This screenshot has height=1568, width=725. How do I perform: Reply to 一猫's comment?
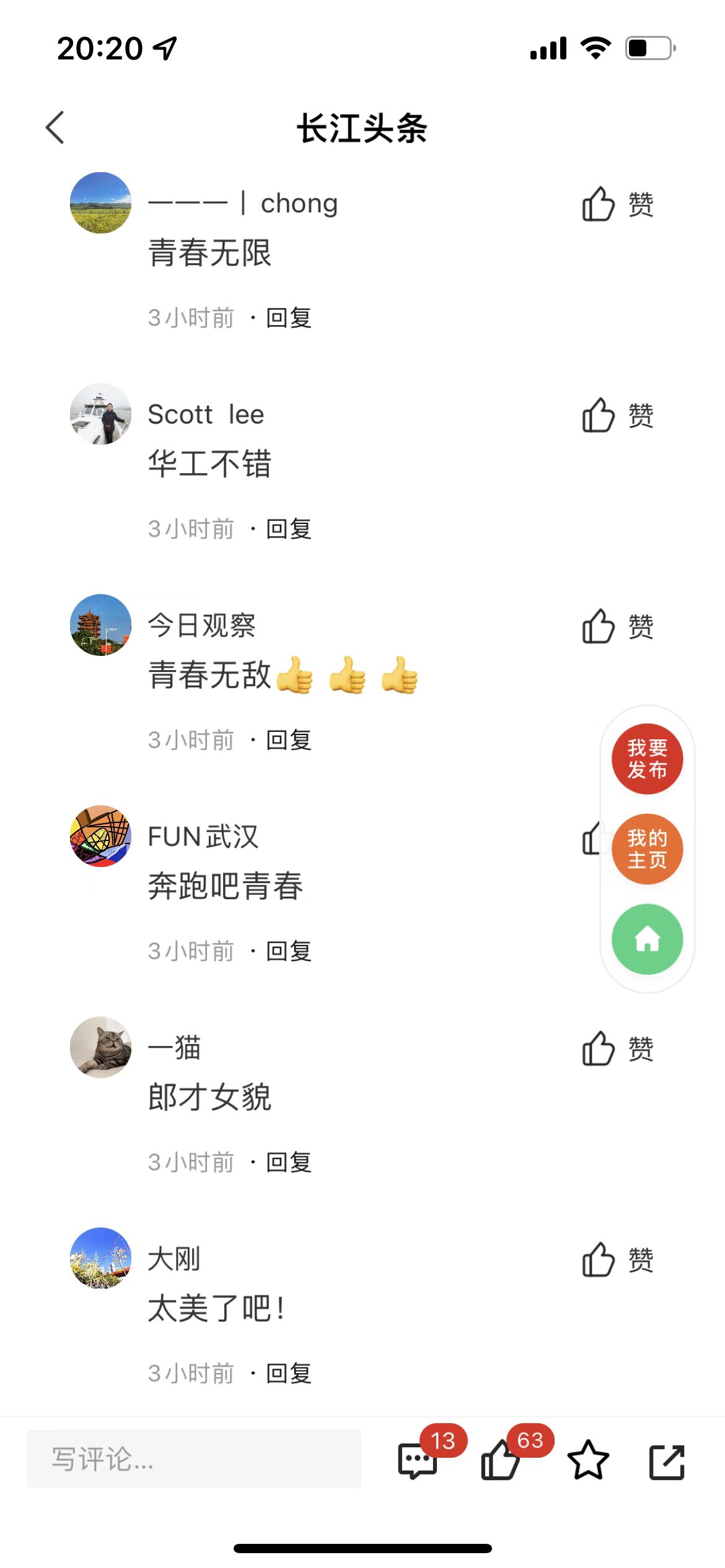[289, 1163]
